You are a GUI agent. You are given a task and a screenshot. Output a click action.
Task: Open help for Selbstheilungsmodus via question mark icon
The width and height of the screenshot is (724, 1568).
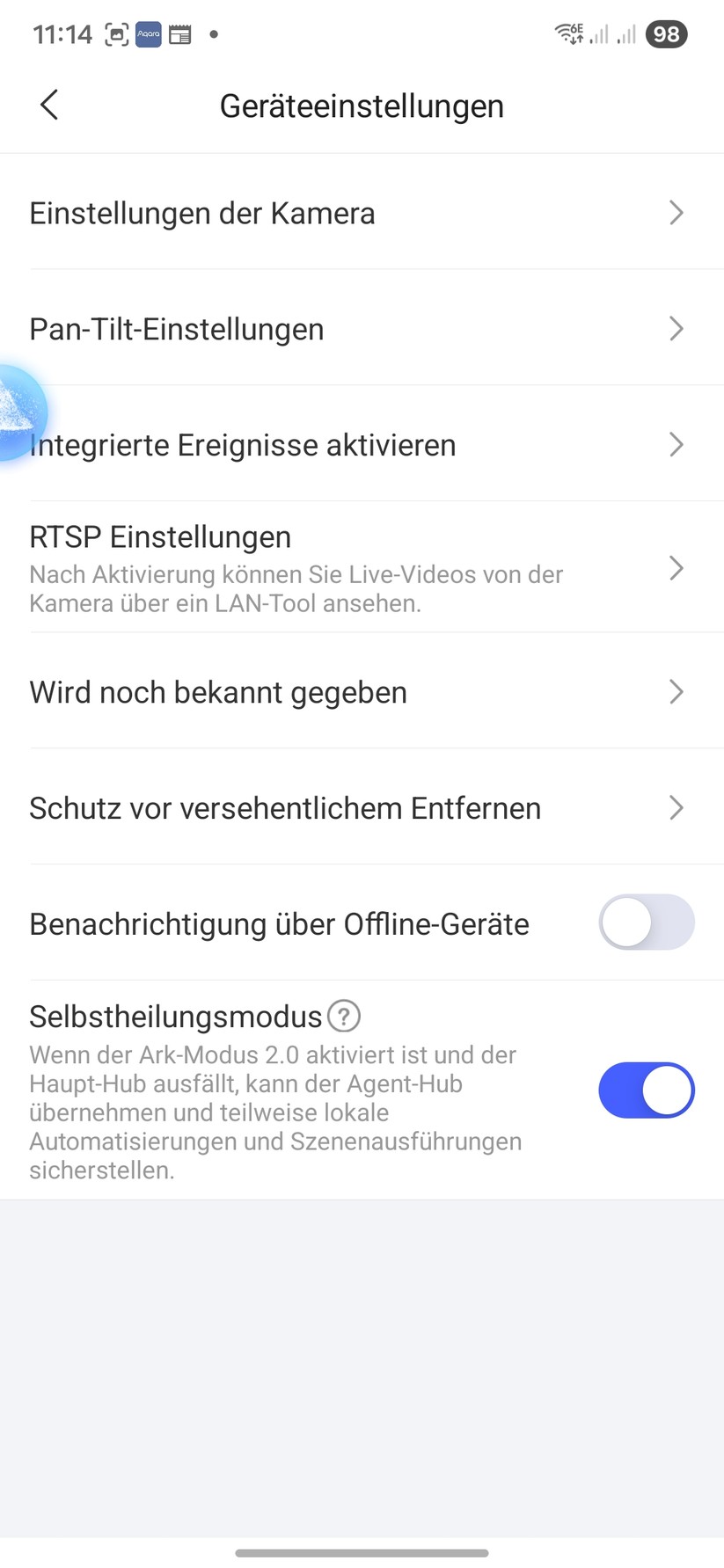(x=345, y=1016)
